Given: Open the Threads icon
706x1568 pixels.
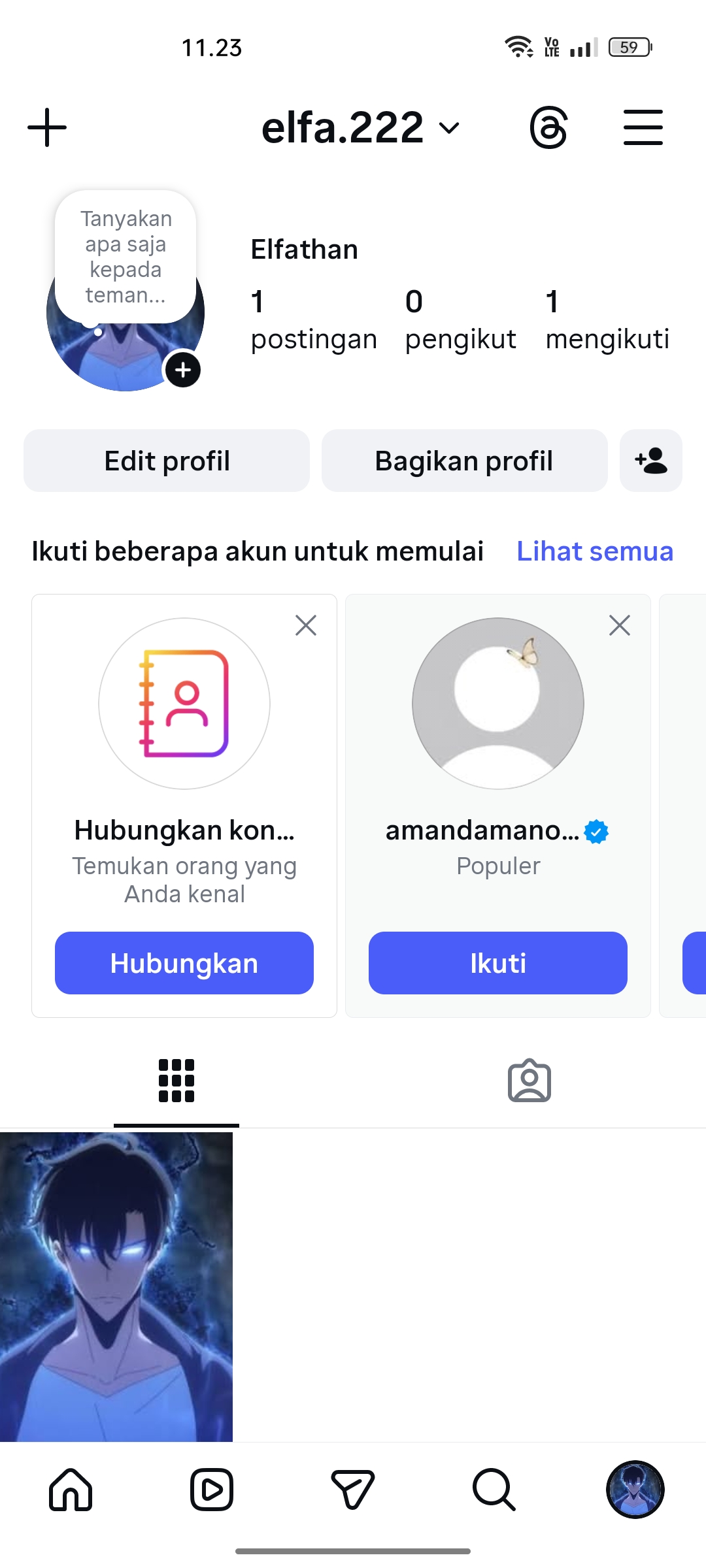Looking at the screenshot, I should click(x=548, y=127).
